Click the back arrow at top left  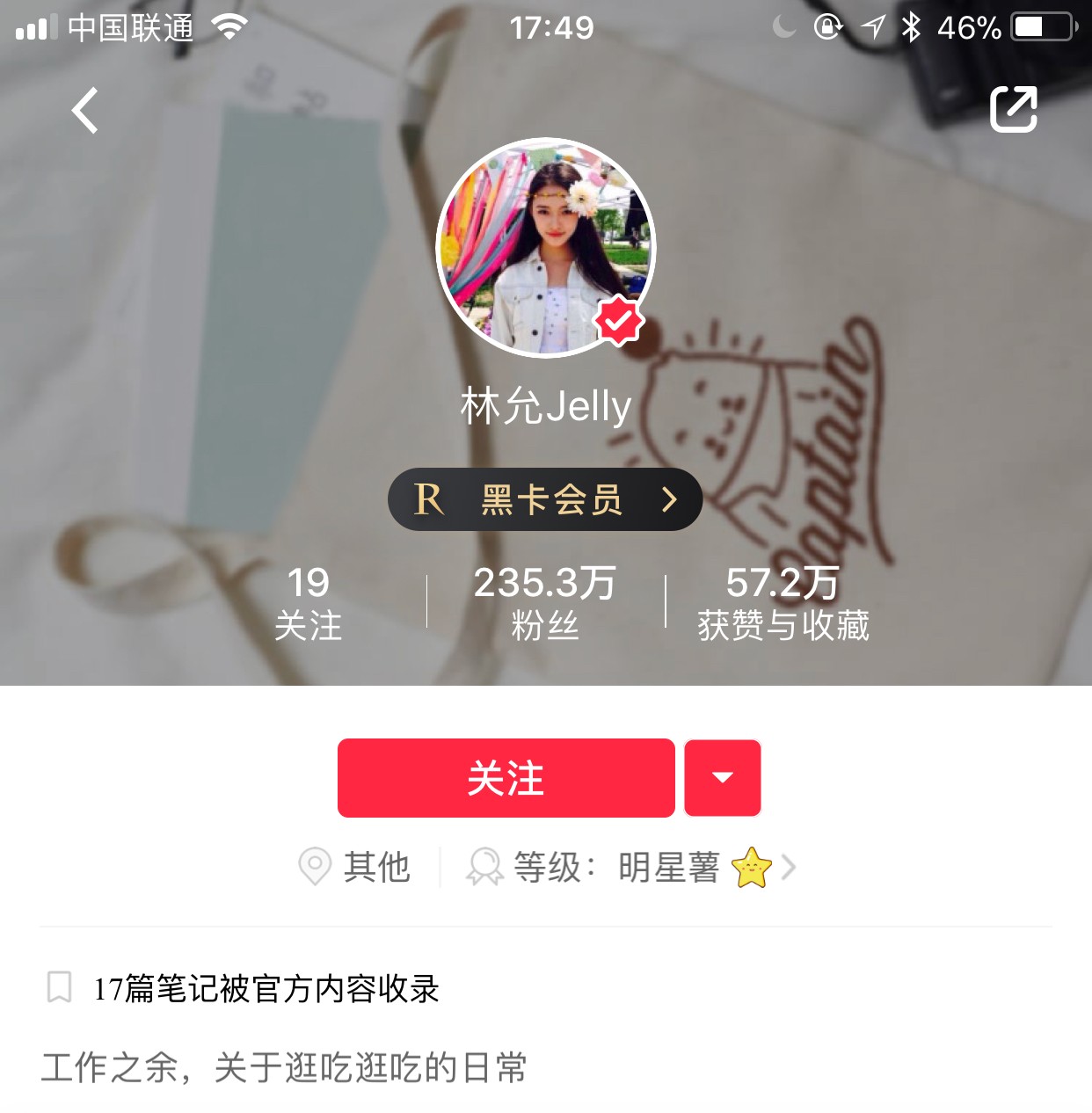click(x=84, y=110)
